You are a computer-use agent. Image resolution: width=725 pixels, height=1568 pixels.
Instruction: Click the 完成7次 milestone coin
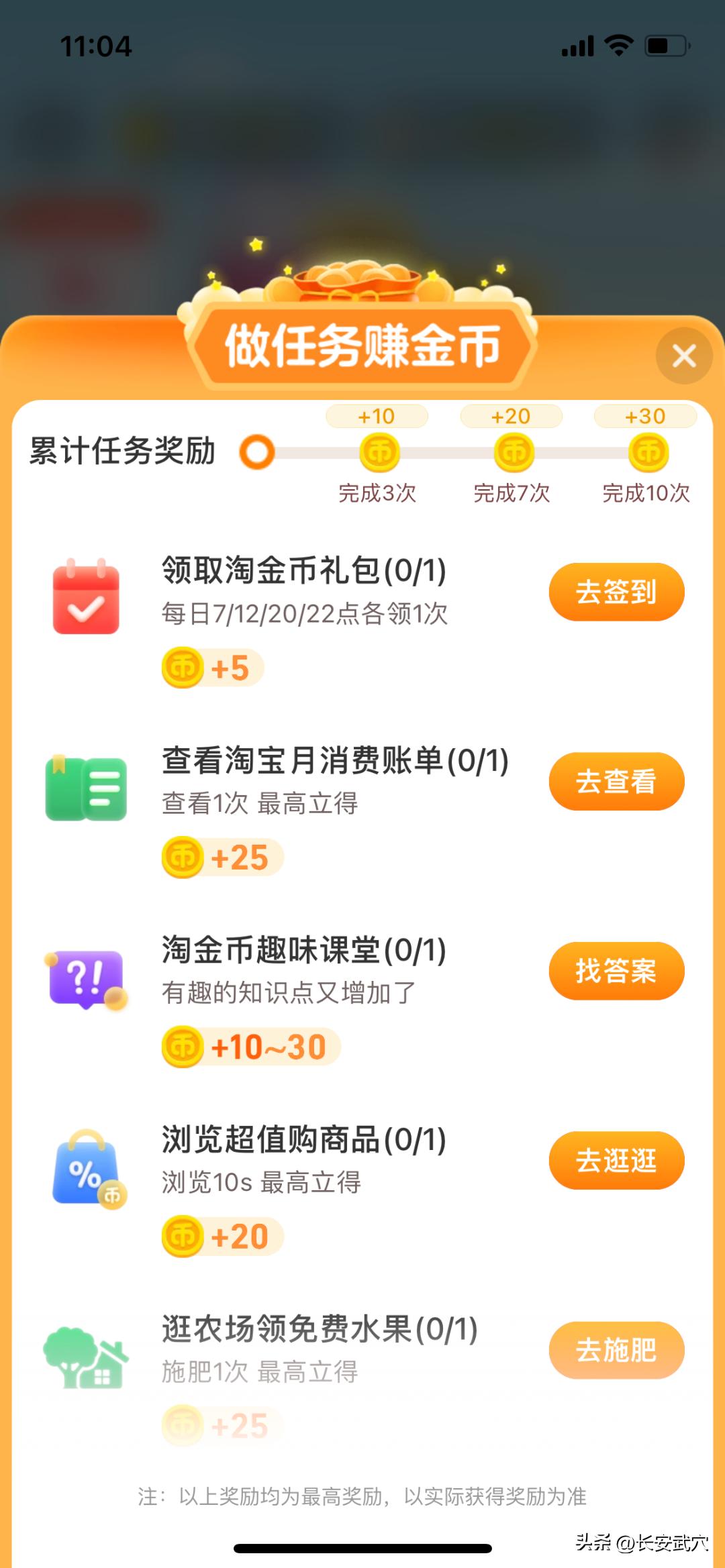click(x=514, y=453)
